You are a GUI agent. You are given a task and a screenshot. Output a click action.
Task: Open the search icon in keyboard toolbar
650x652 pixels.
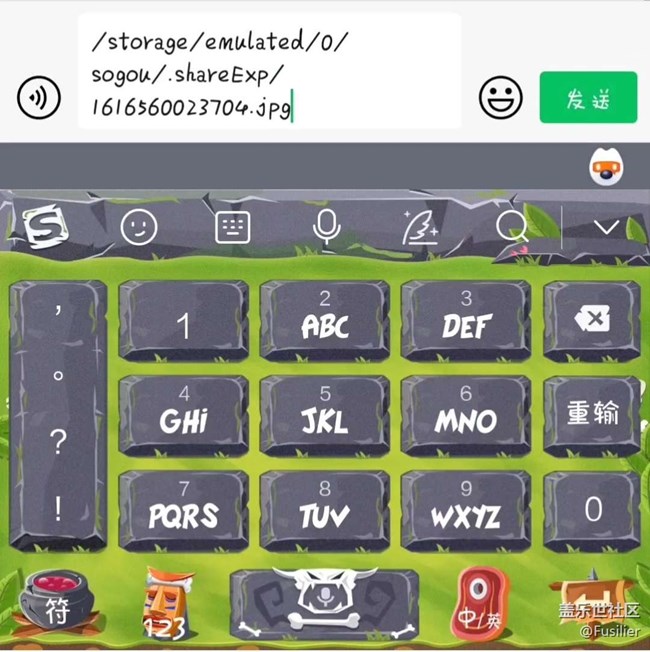tap(512, 228)
